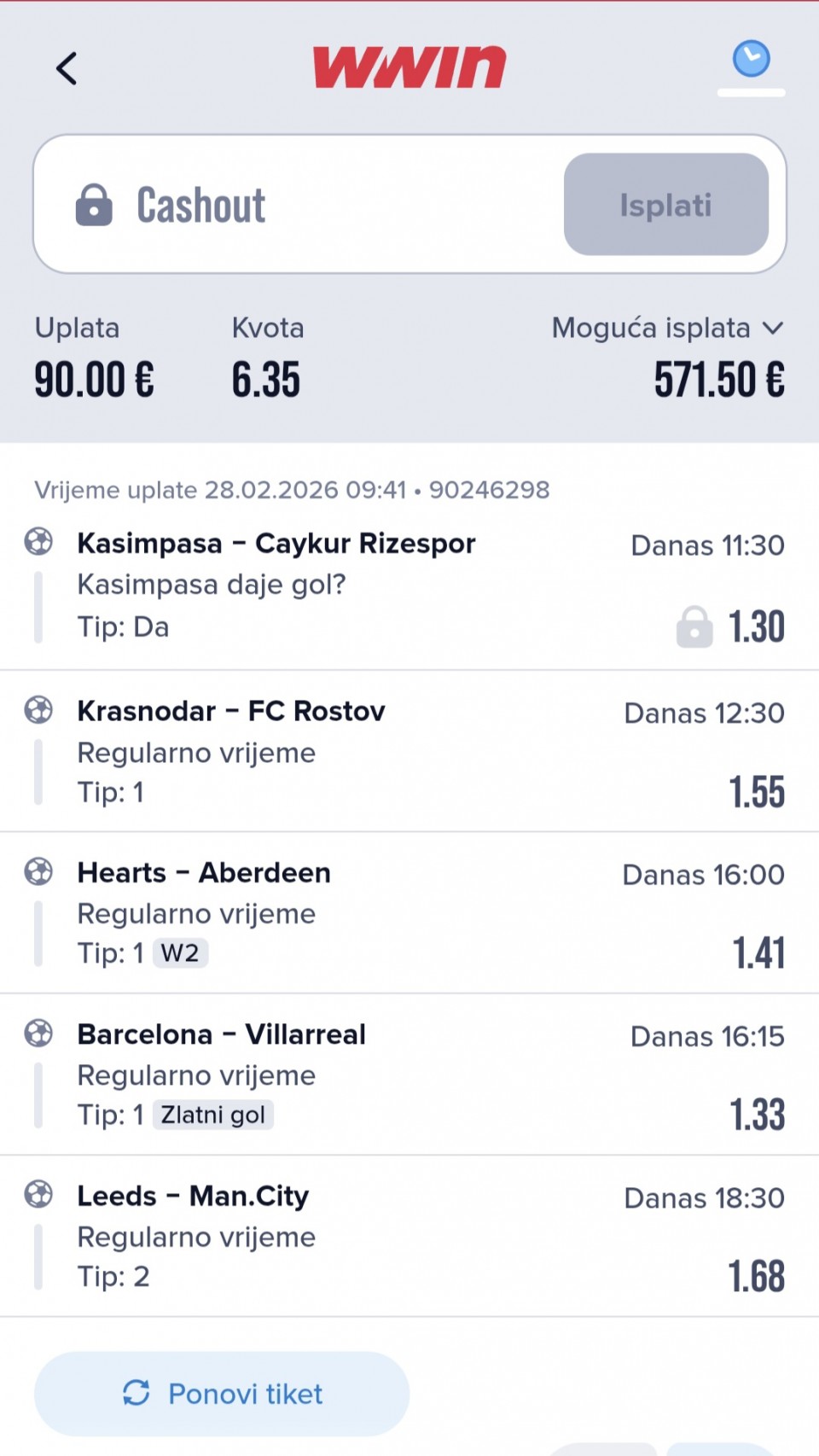This screenshot has height=1456, width=819.
Task: Go back with the arrow icon
Action: [x=67, y=68]
